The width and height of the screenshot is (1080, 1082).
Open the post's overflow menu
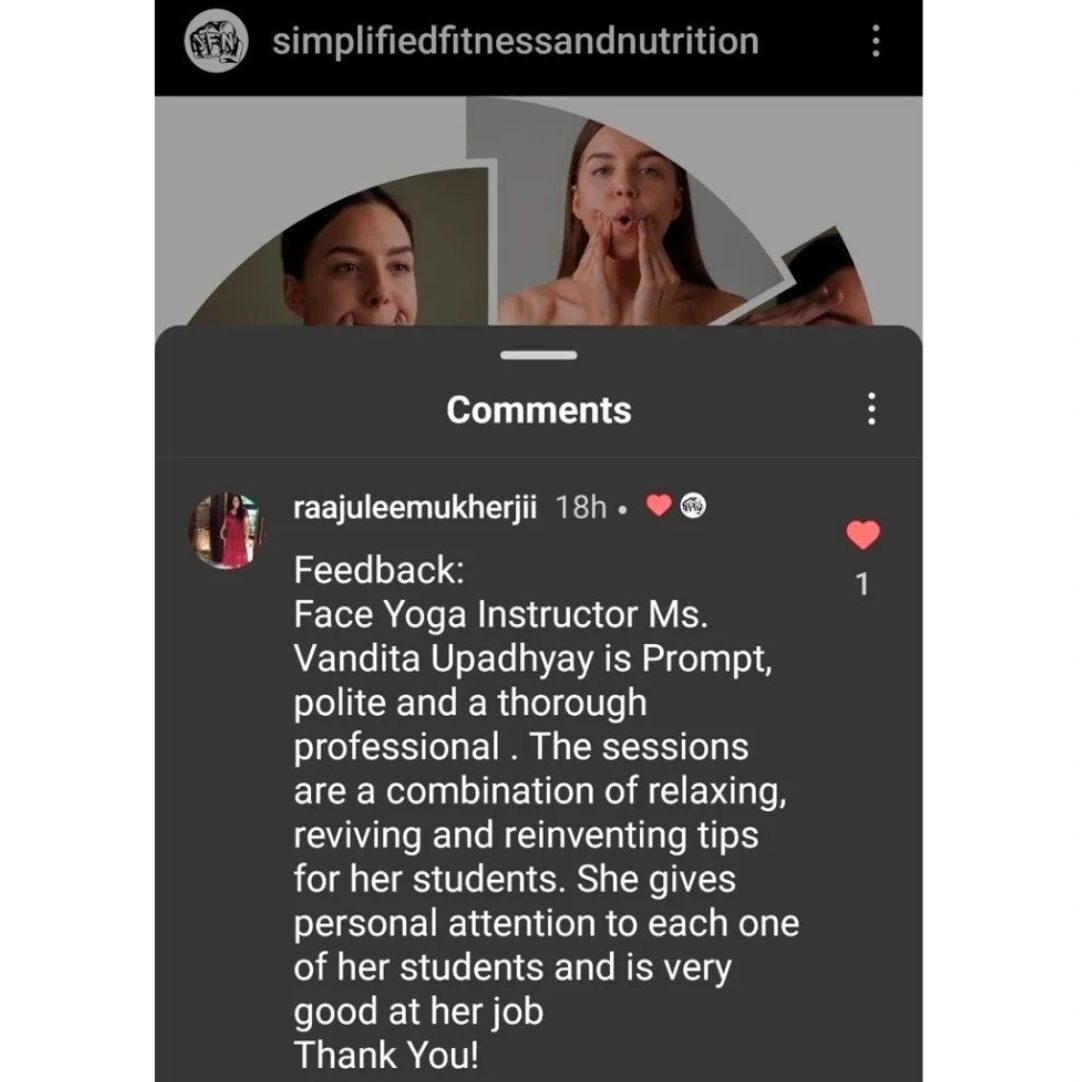(876, 41)
